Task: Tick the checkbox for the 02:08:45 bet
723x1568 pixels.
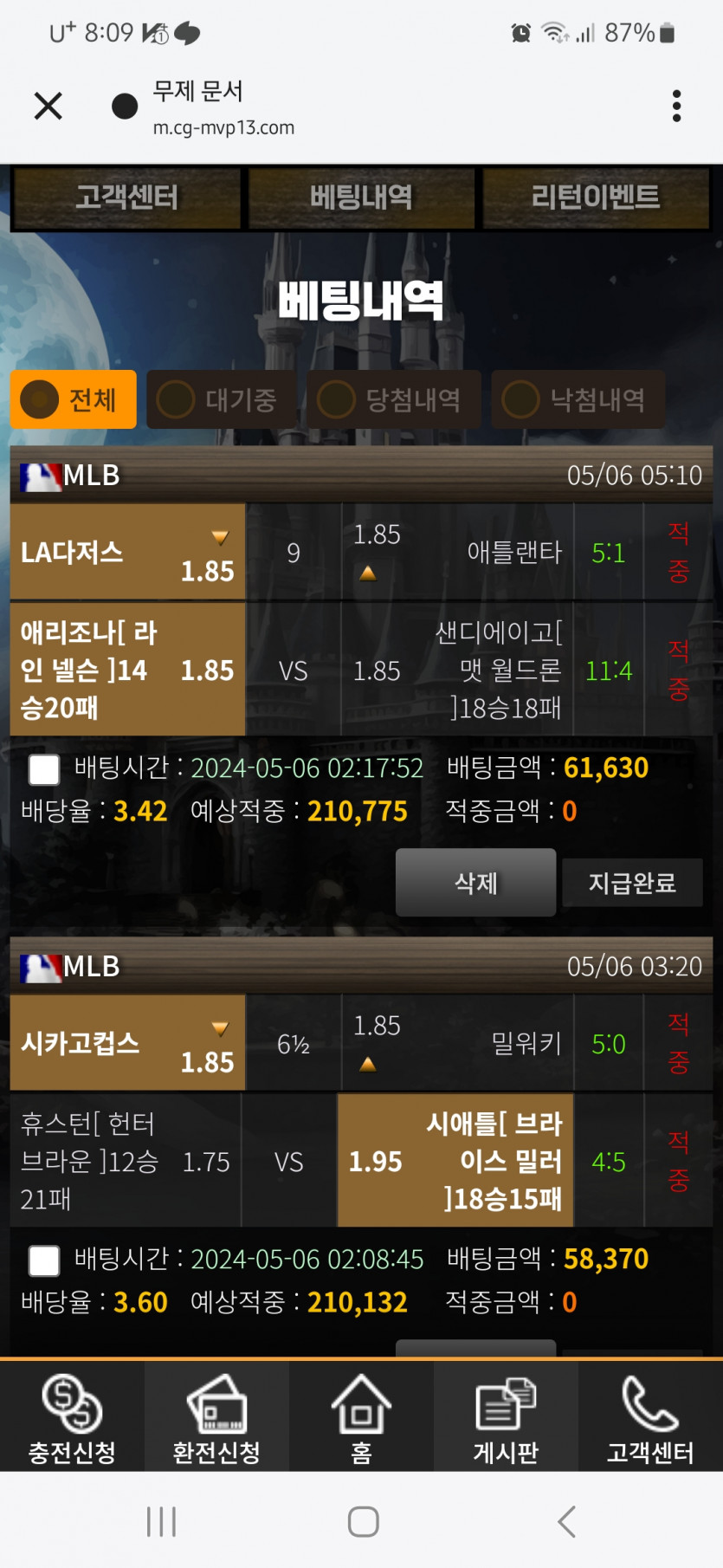Action: tap(44, 1260)
